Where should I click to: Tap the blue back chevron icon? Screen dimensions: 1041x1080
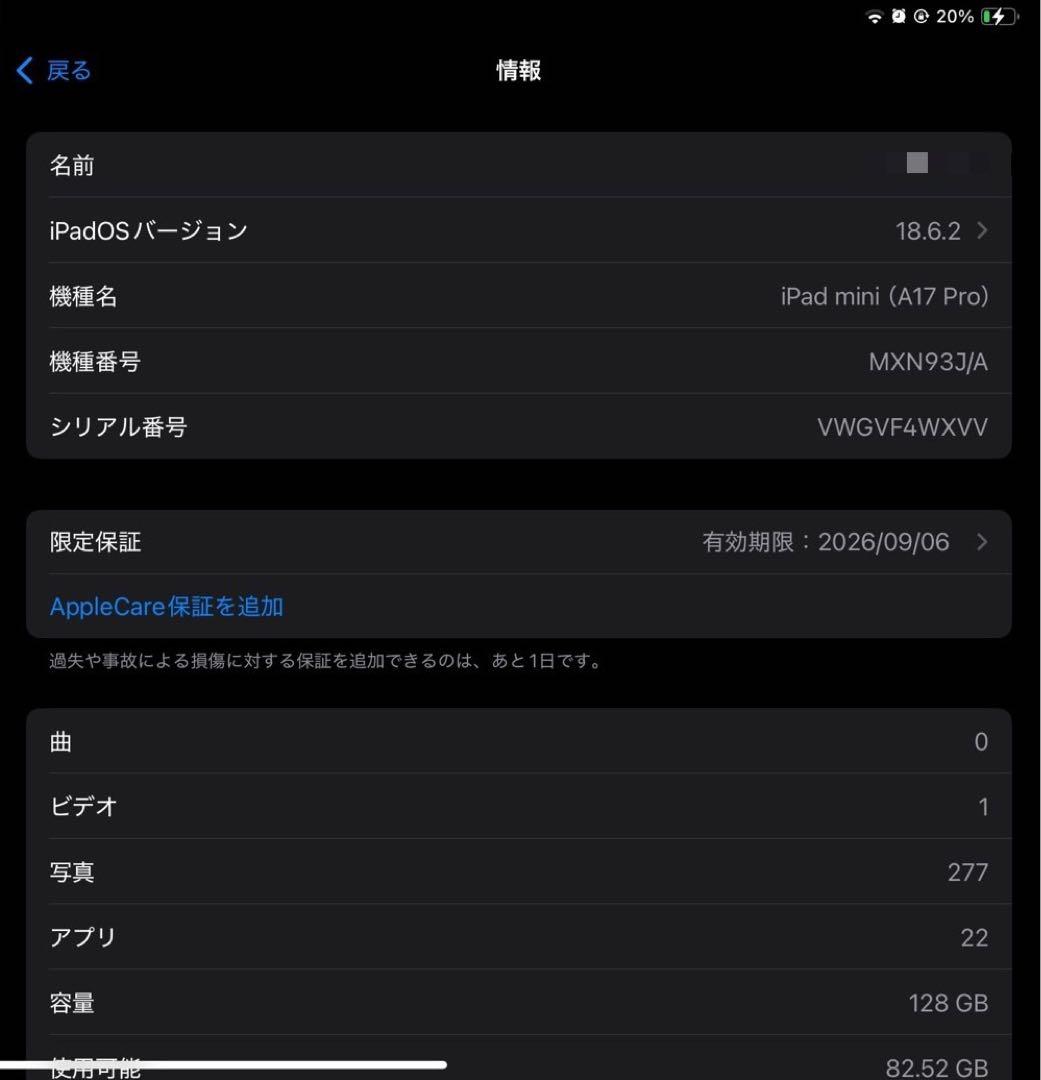click(24, 70)
